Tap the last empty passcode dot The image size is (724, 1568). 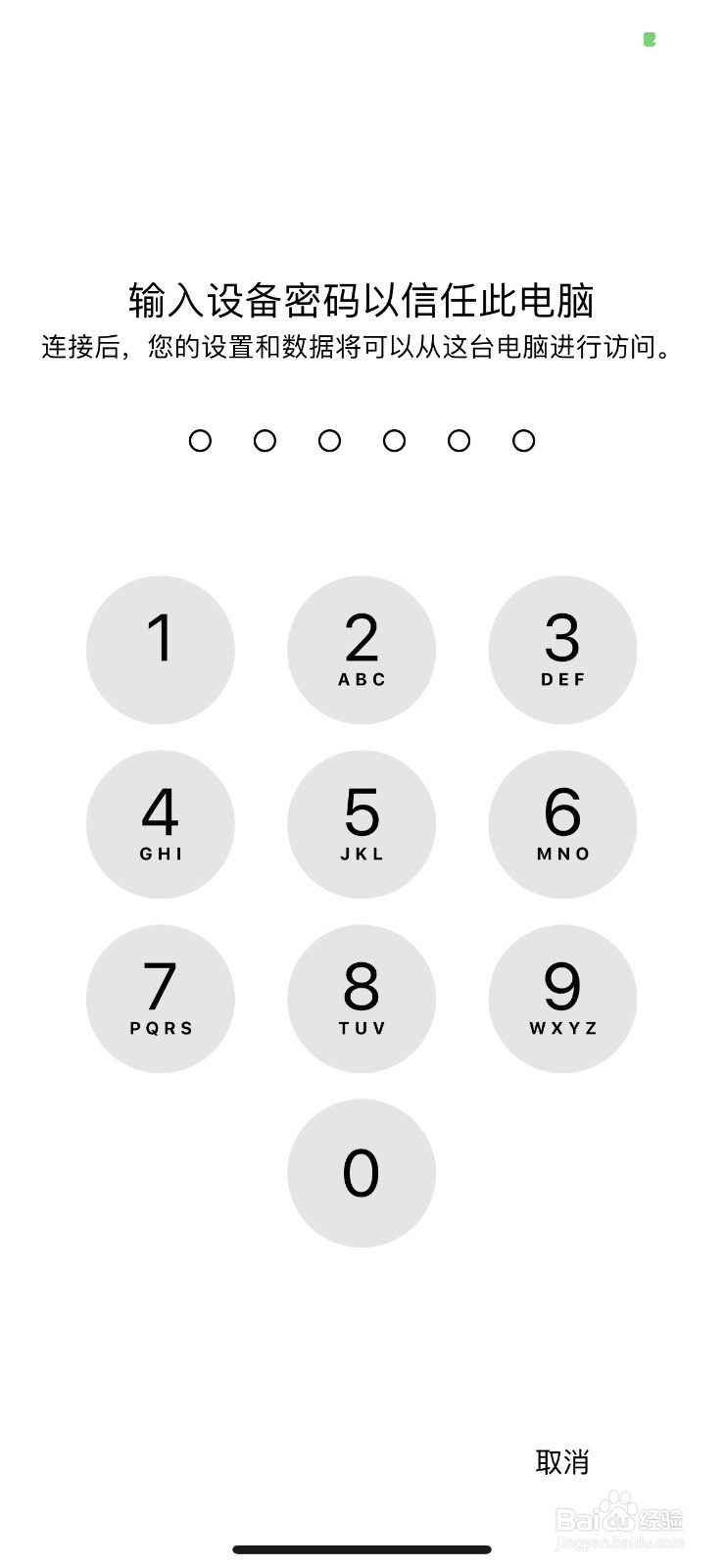pos(522,441)
